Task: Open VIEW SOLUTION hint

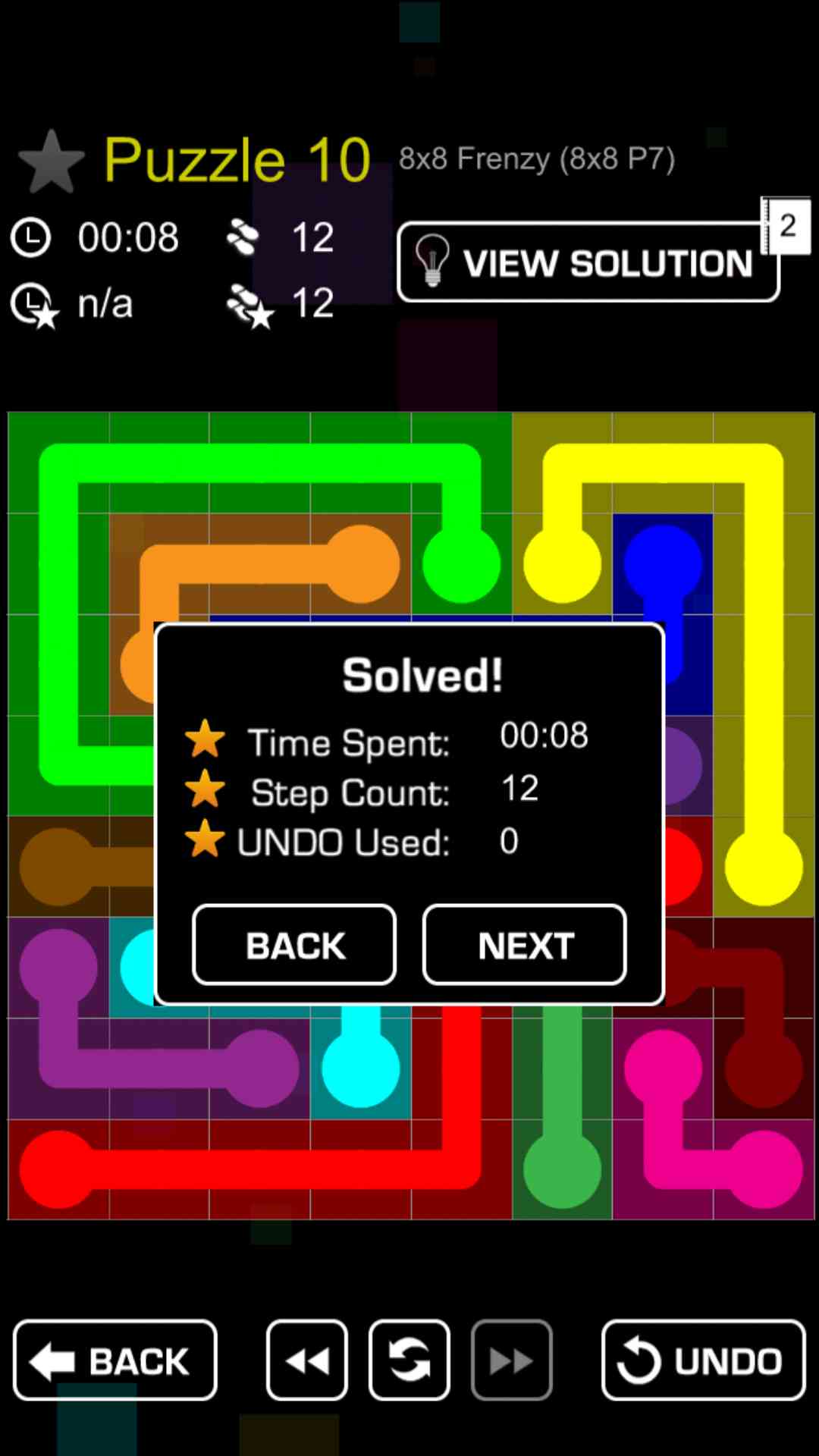Action: click(x=588, y=262)
